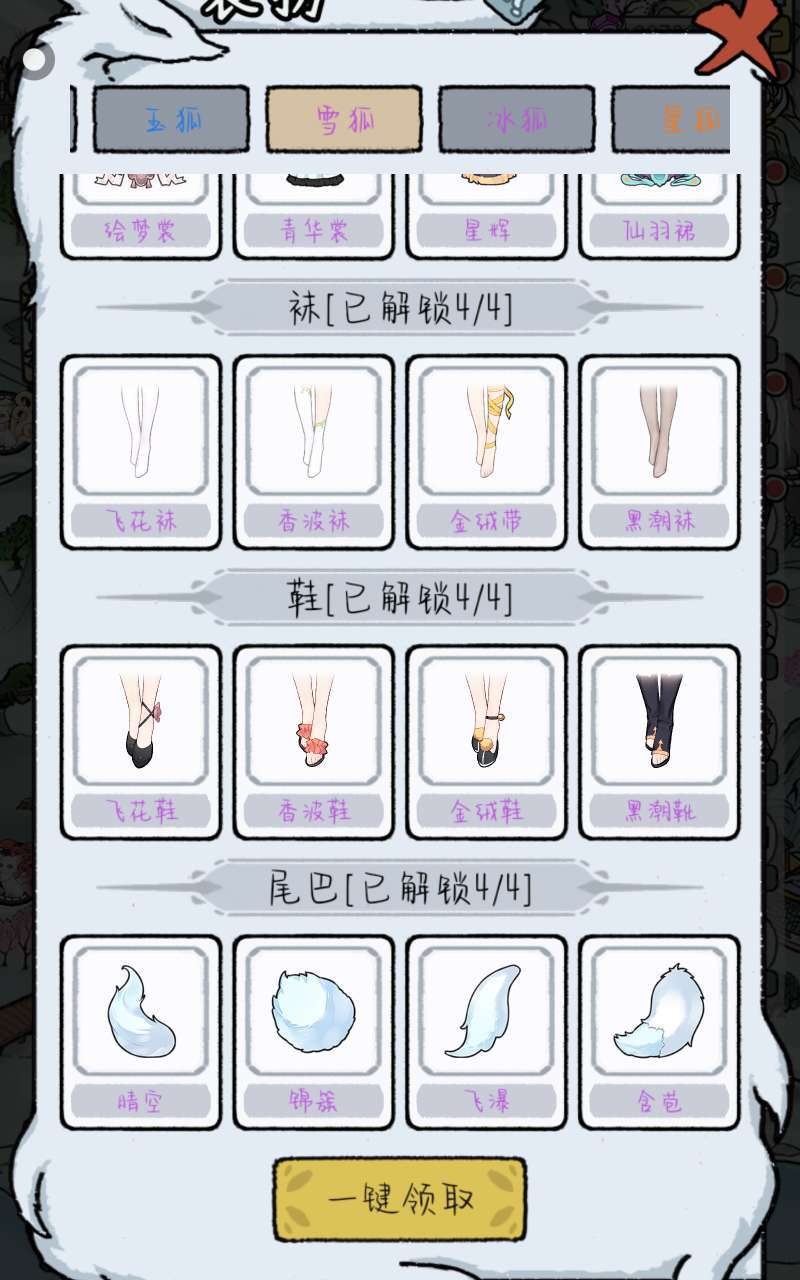Select the 黑潮袜 stockings
800x1280 pixels.
[660, 452]
